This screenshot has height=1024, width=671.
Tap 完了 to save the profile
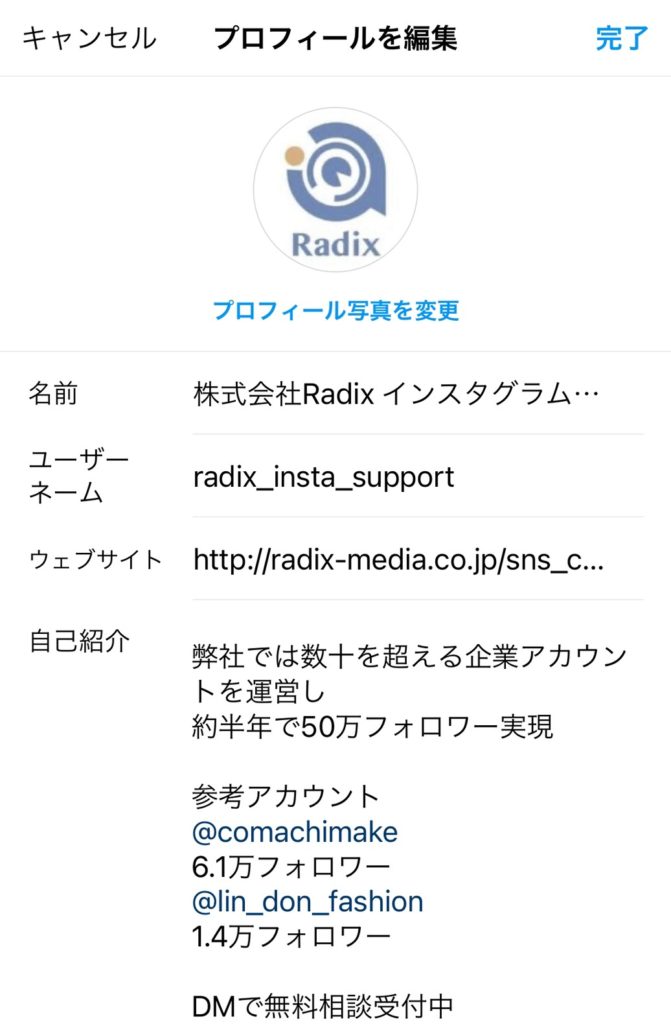621,39
